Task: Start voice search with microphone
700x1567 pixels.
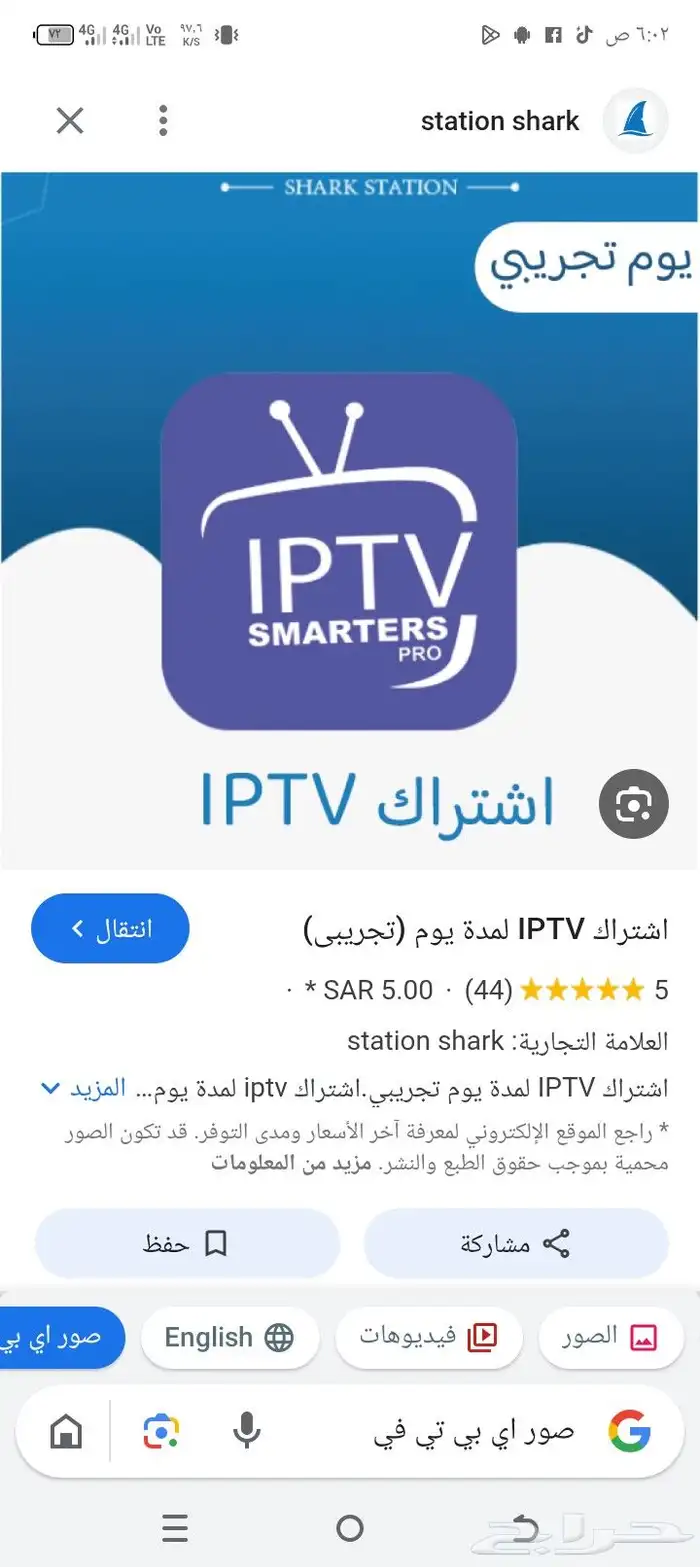Action: [246, 1432]
